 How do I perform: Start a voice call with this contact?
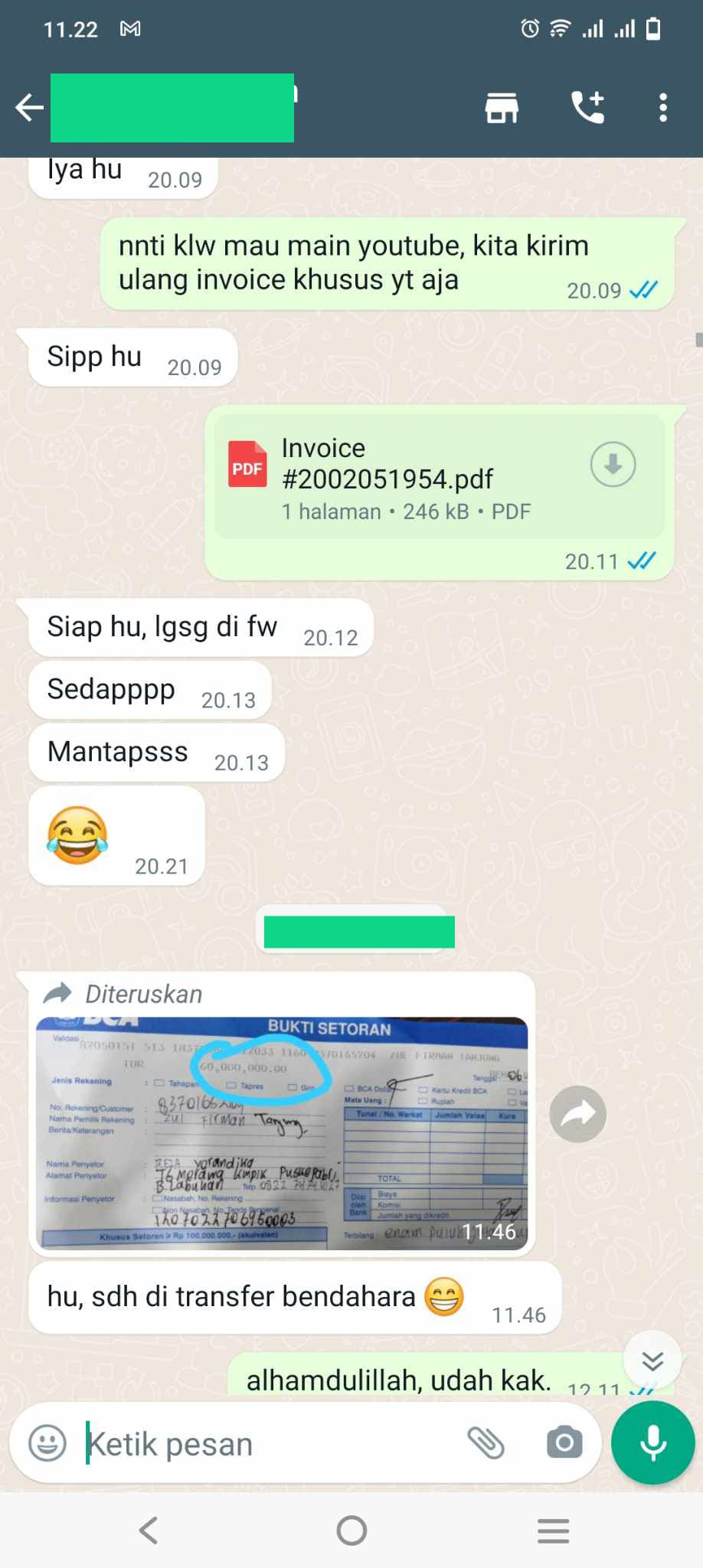coord(587,108)
